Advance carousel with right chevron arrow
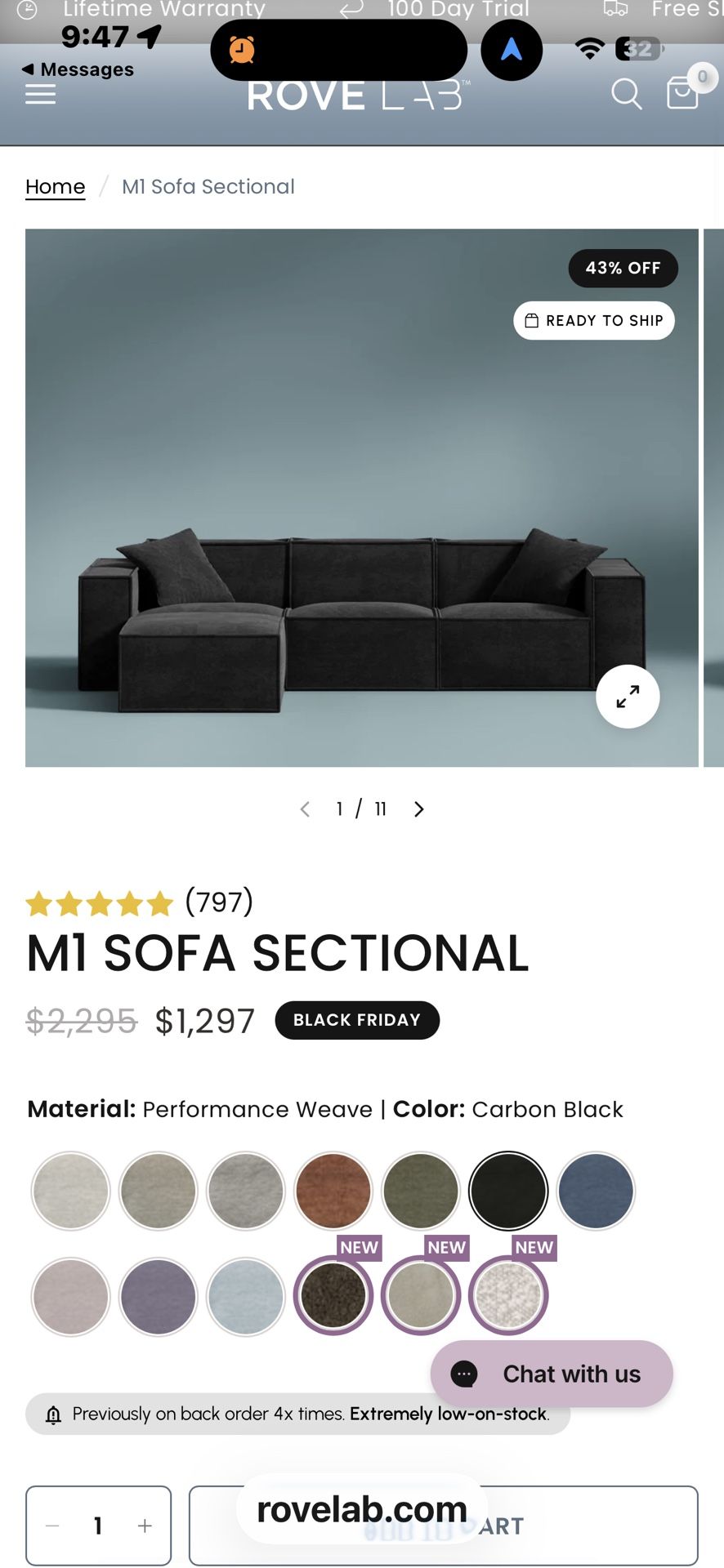724x1568 pixels. click(418, 808)
